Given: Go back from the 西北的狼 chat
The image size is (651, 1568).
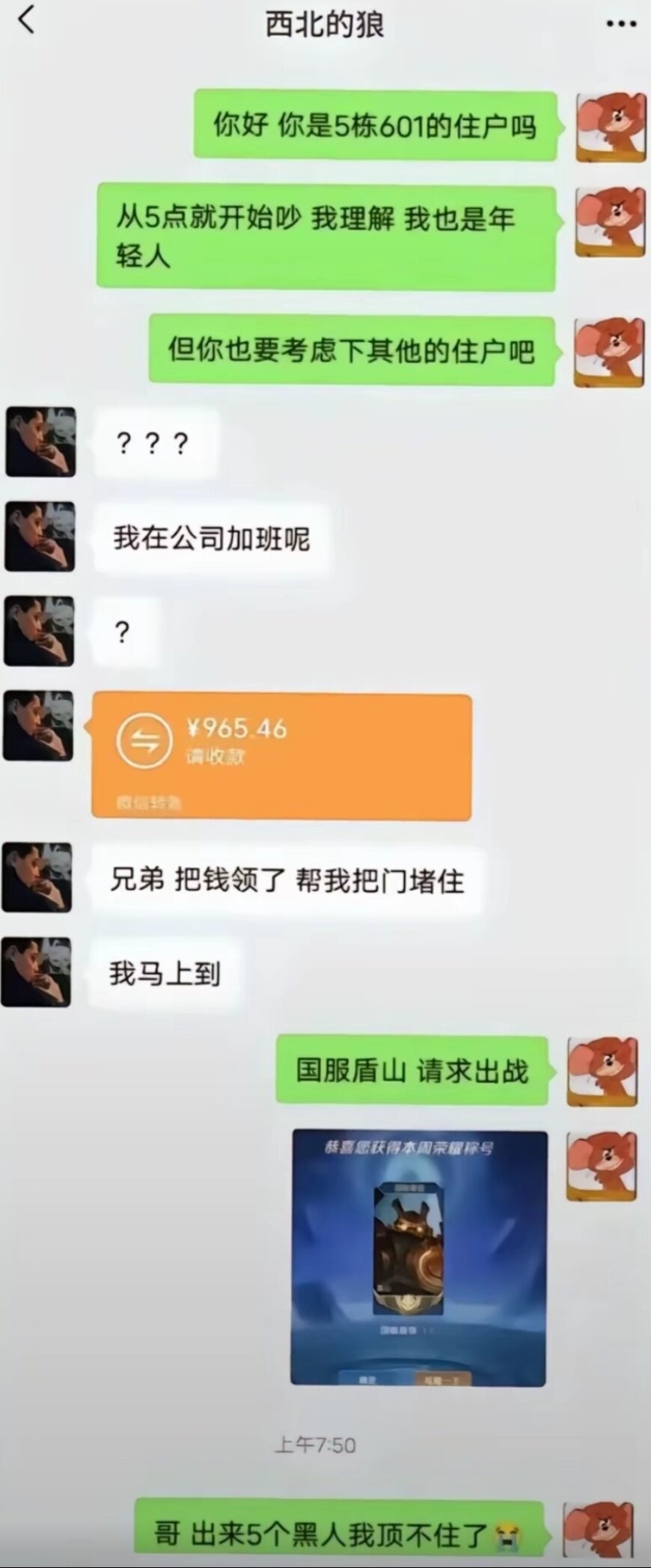Looking at the screenshot, I should coord(26,20).
